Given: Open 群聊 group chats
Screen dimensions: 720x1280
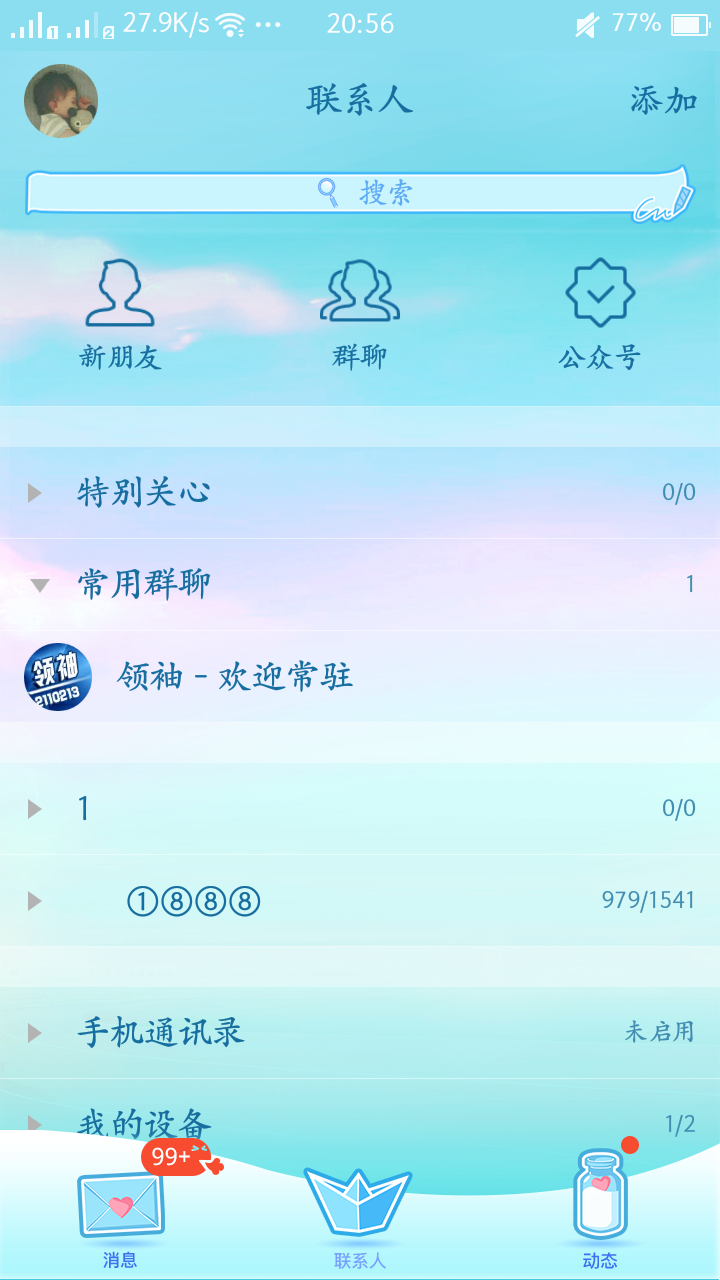Looking at the screenshot, I should coord(360,314).
